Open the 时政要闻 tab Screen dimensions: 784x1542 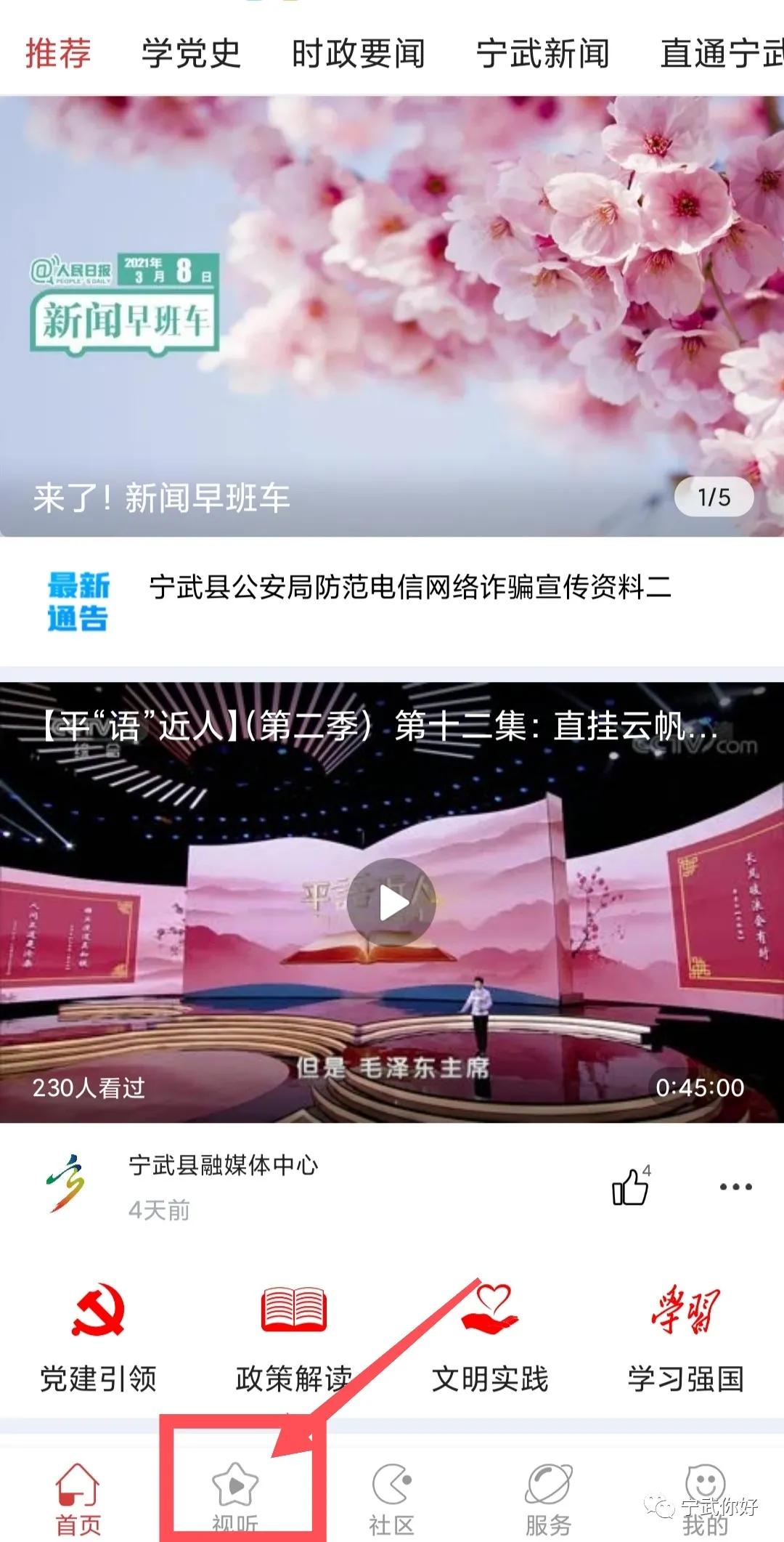click(x=358, y=54)
